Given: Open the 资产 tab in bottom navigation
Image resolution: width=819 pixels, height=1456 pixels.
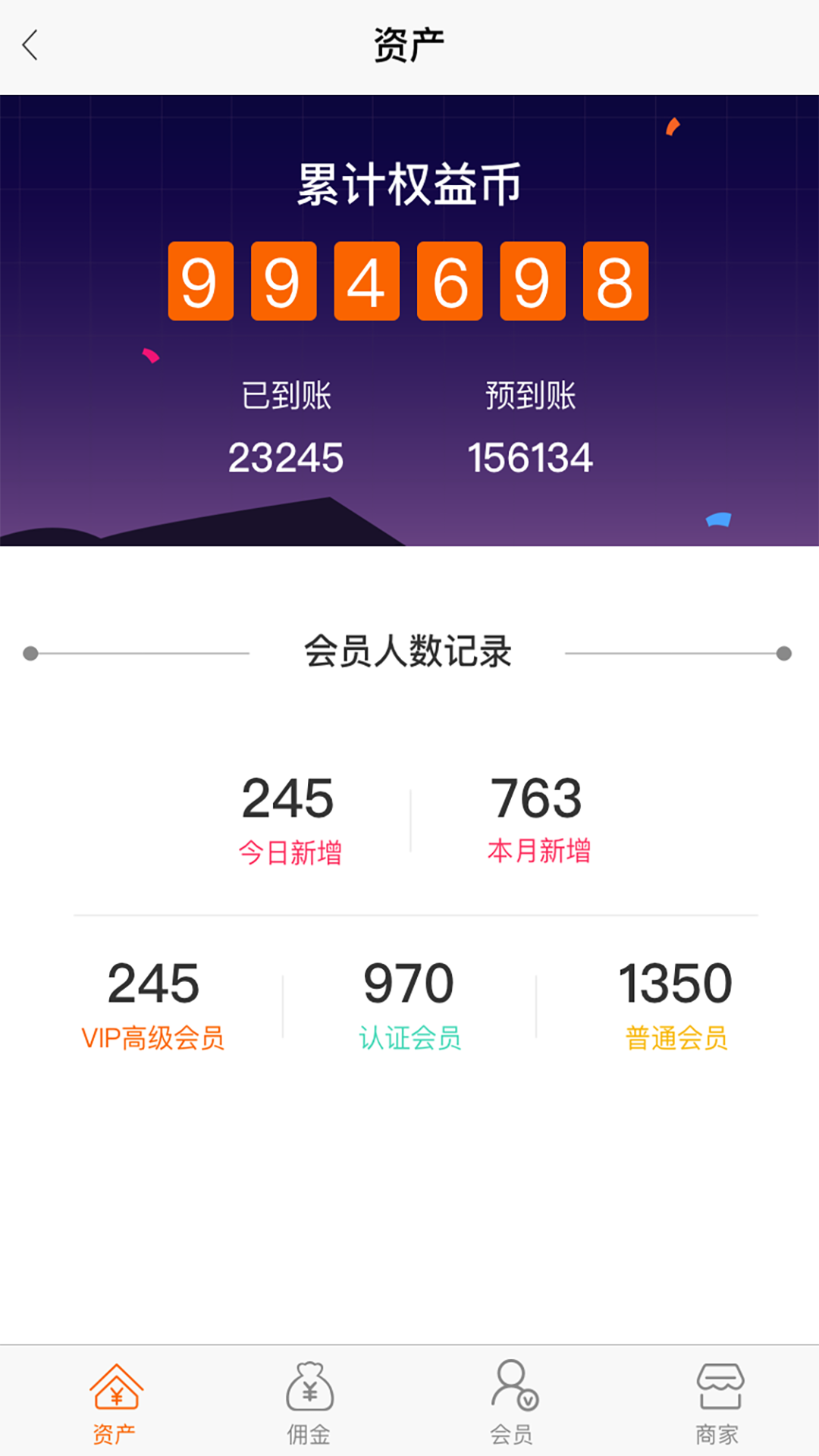Looking at the screenshot, I should [x=115, y=1403].
